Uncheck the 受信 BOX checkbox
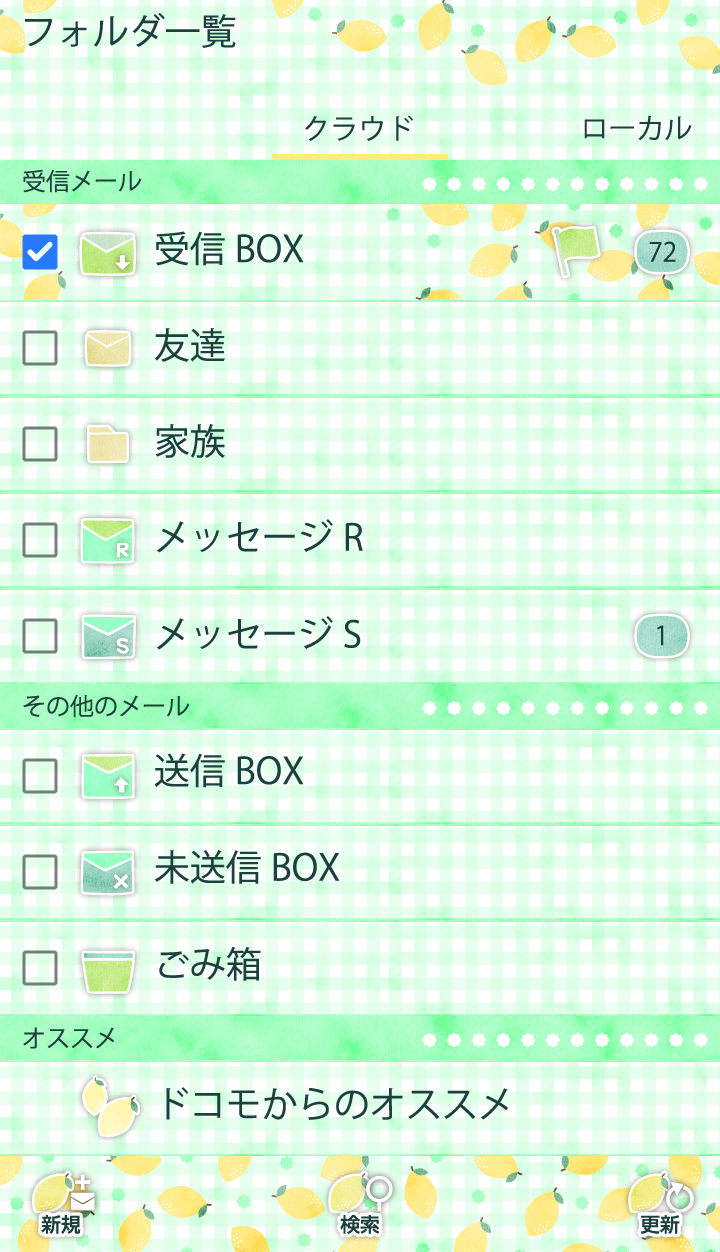 40,252
